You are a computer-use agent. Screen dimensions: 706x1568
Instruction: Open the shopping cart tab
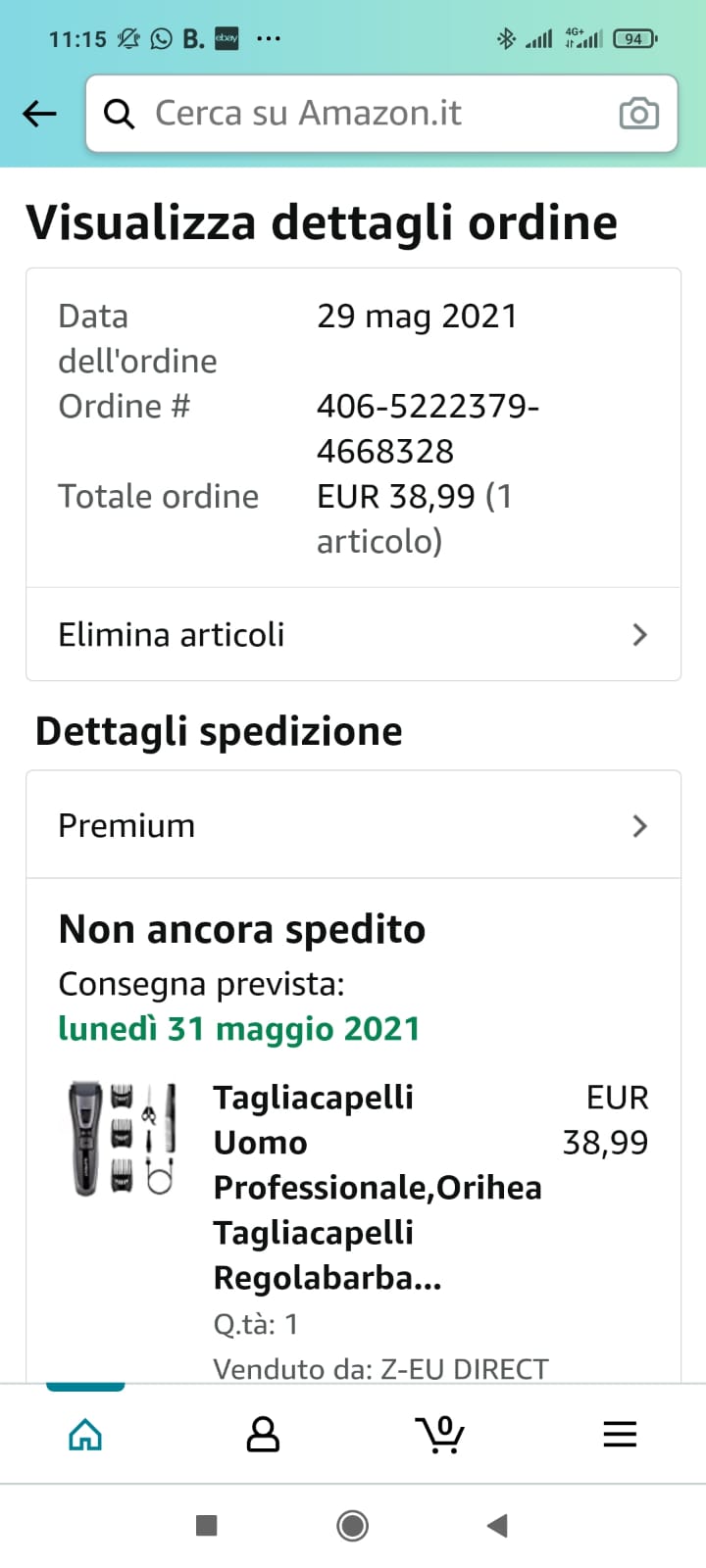coord(440,1435)
